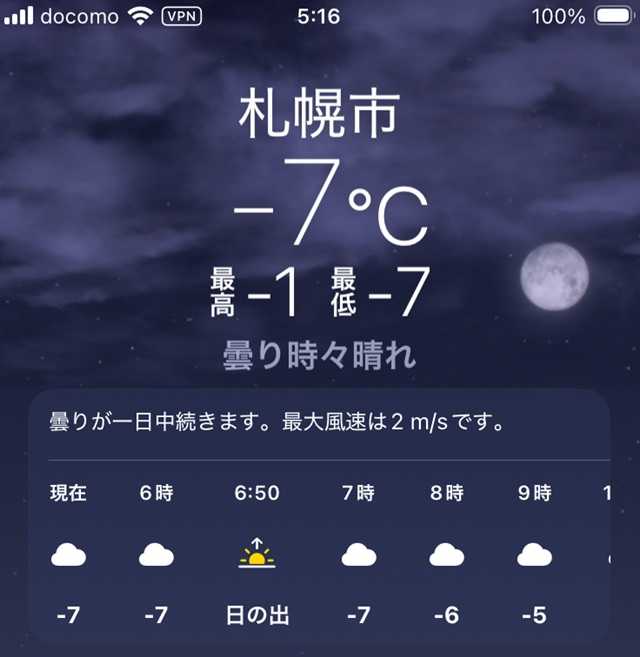Open the hourly forecast card
Screen dimensions: 640x657
click(x=318, y=520)
